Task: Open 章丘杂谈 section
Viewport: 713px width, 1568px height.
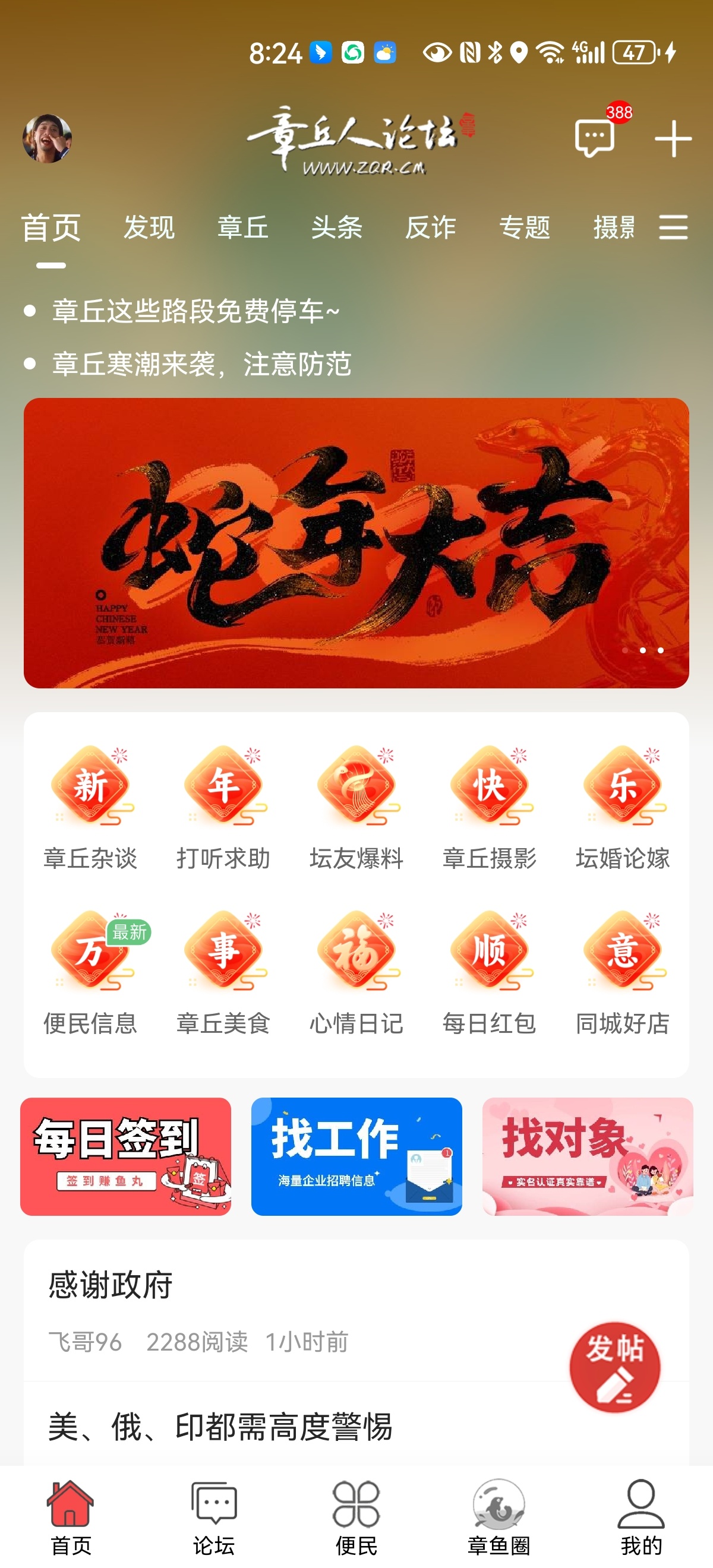Action: (x=90, y=808)
